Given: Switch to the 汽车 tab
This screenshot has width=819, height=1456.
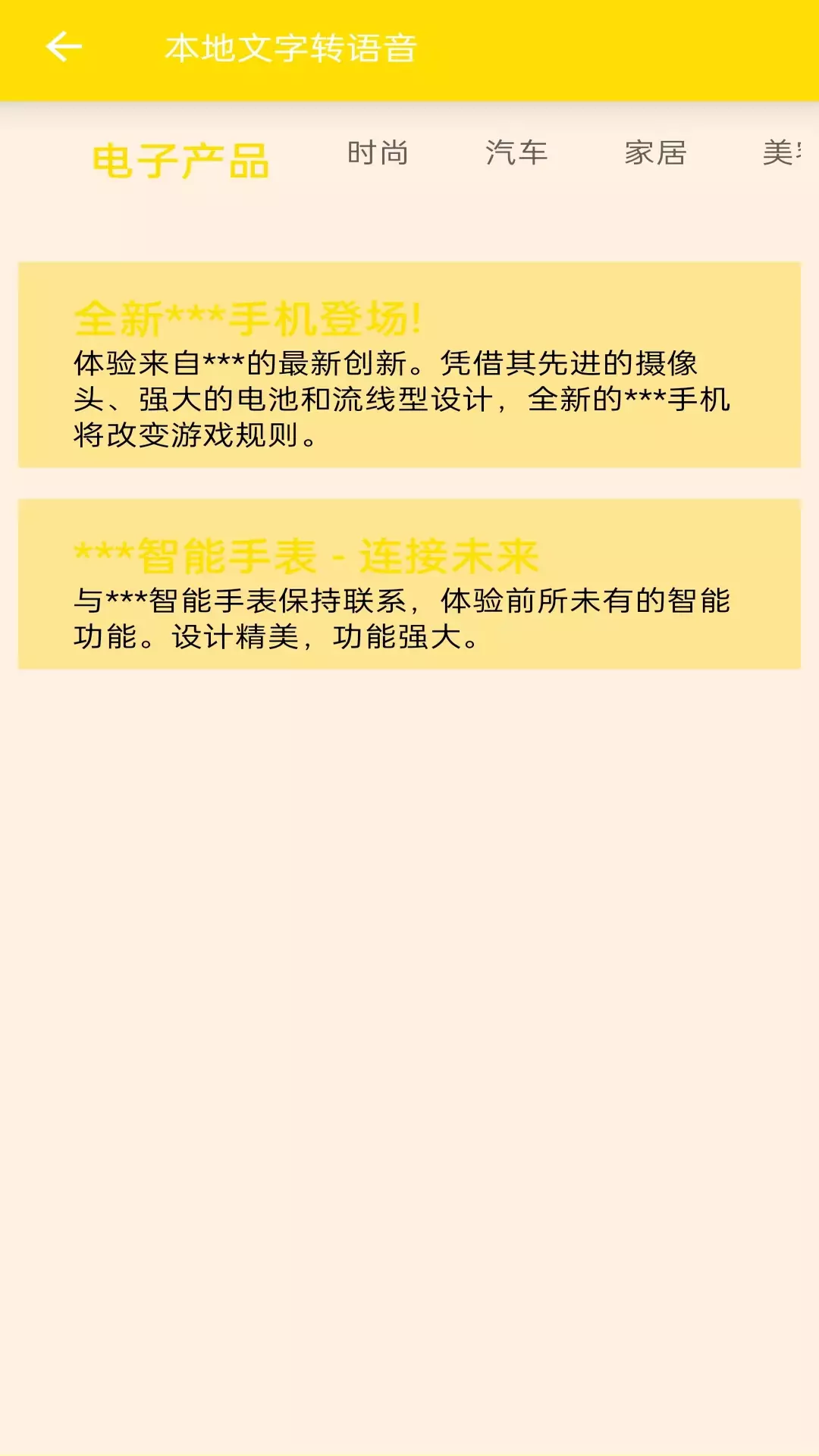Looking at the screenshot, I should (x=516, y=153).
